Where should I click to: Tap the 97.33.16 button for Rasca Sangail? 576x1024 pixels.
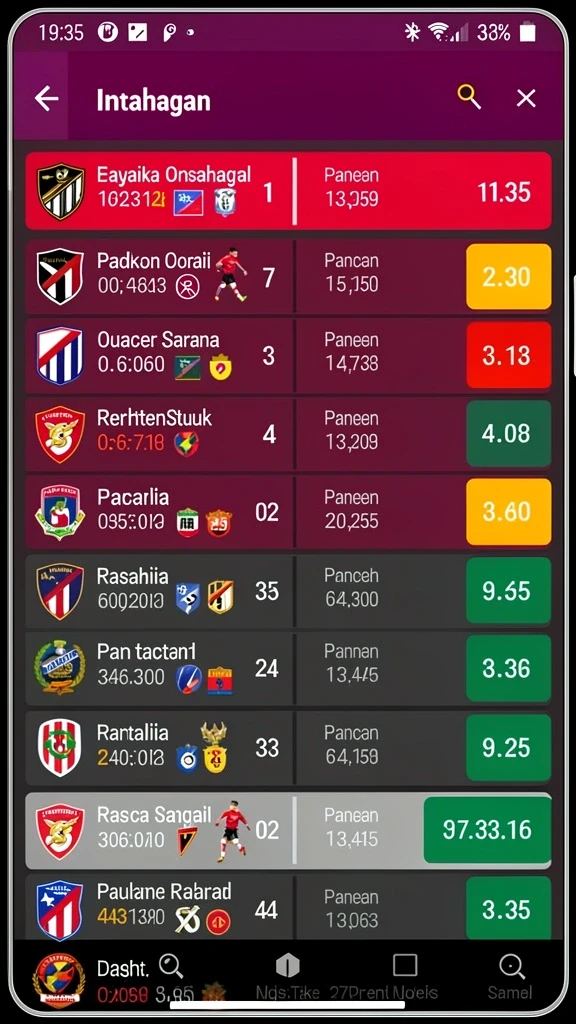click(x=487, y=829)
